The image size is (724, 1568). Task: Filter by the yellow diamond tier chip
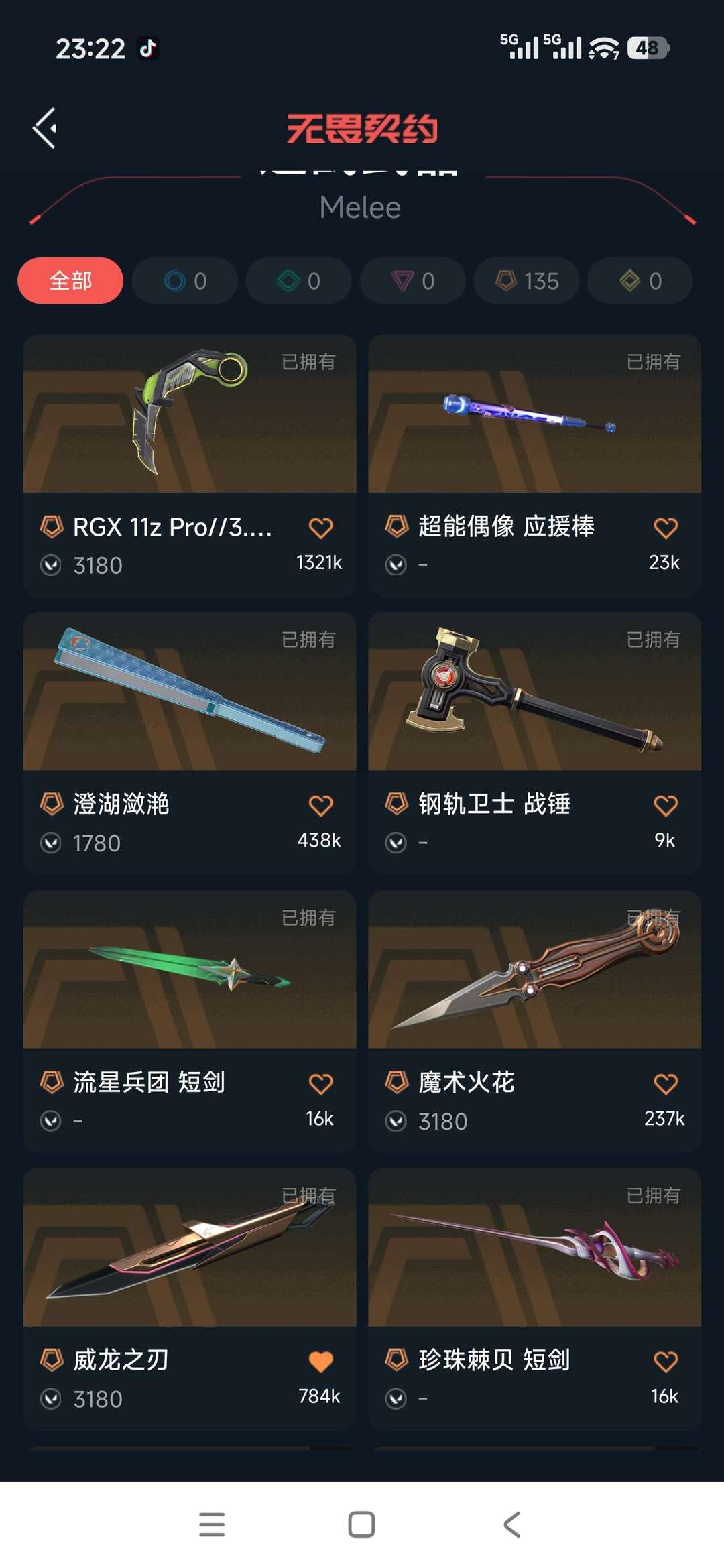pyautogui.click(x=640, y=281)
